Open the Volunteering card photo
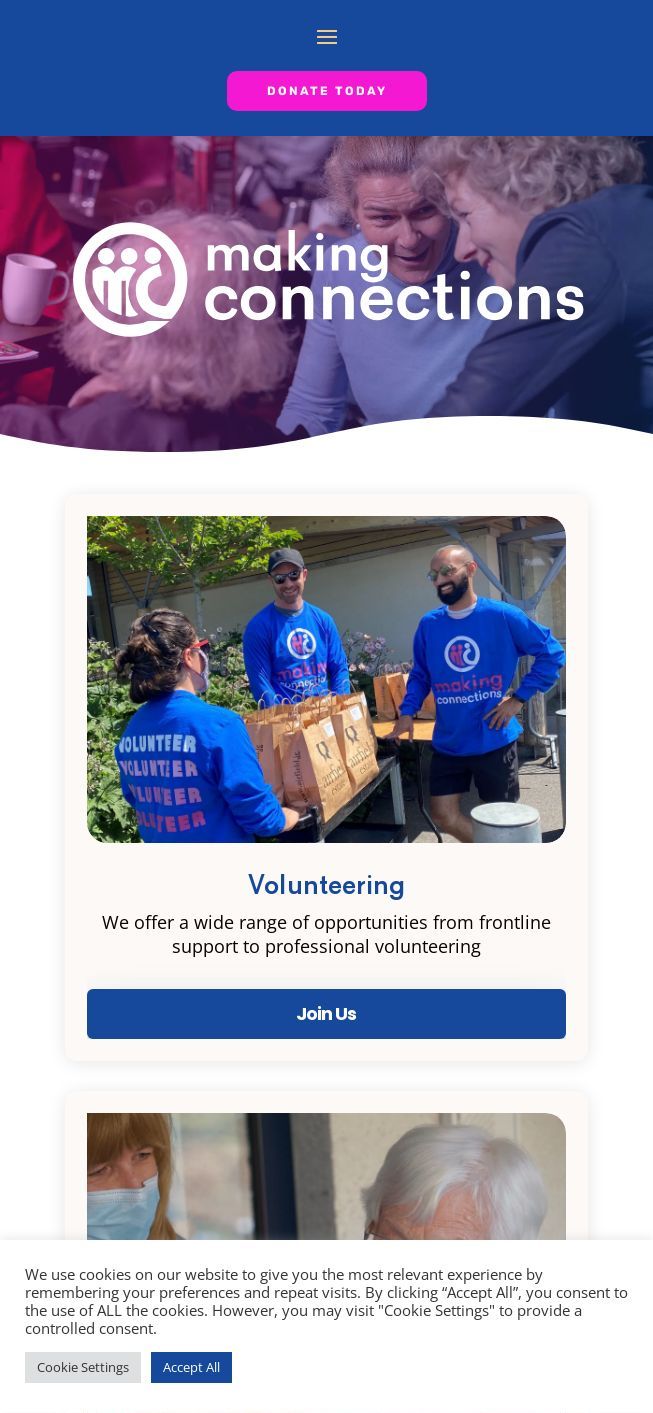The width and height of the screenshot is (653, 1413). tap(326, 679)
